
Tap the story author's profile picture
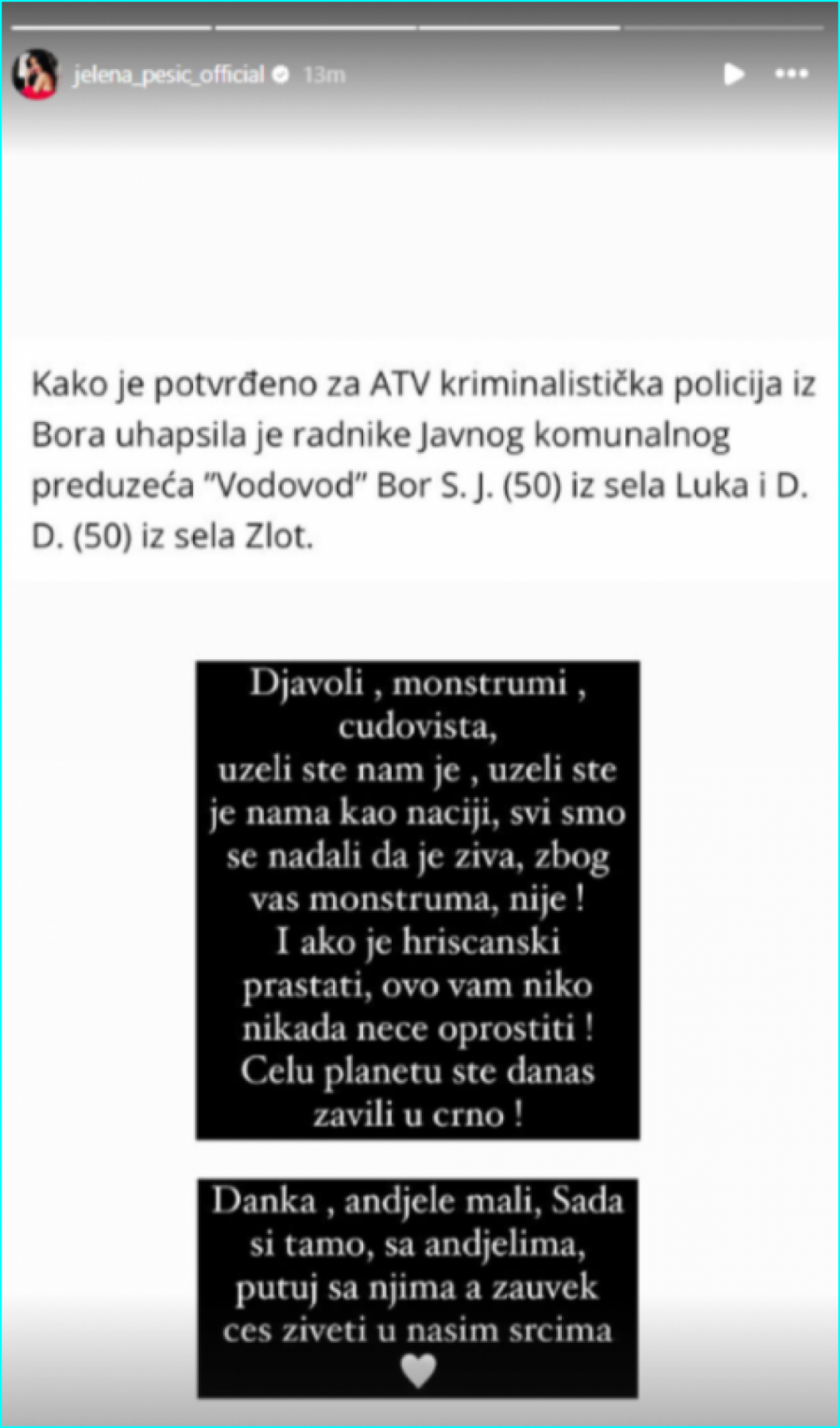[x=36, y=75]
